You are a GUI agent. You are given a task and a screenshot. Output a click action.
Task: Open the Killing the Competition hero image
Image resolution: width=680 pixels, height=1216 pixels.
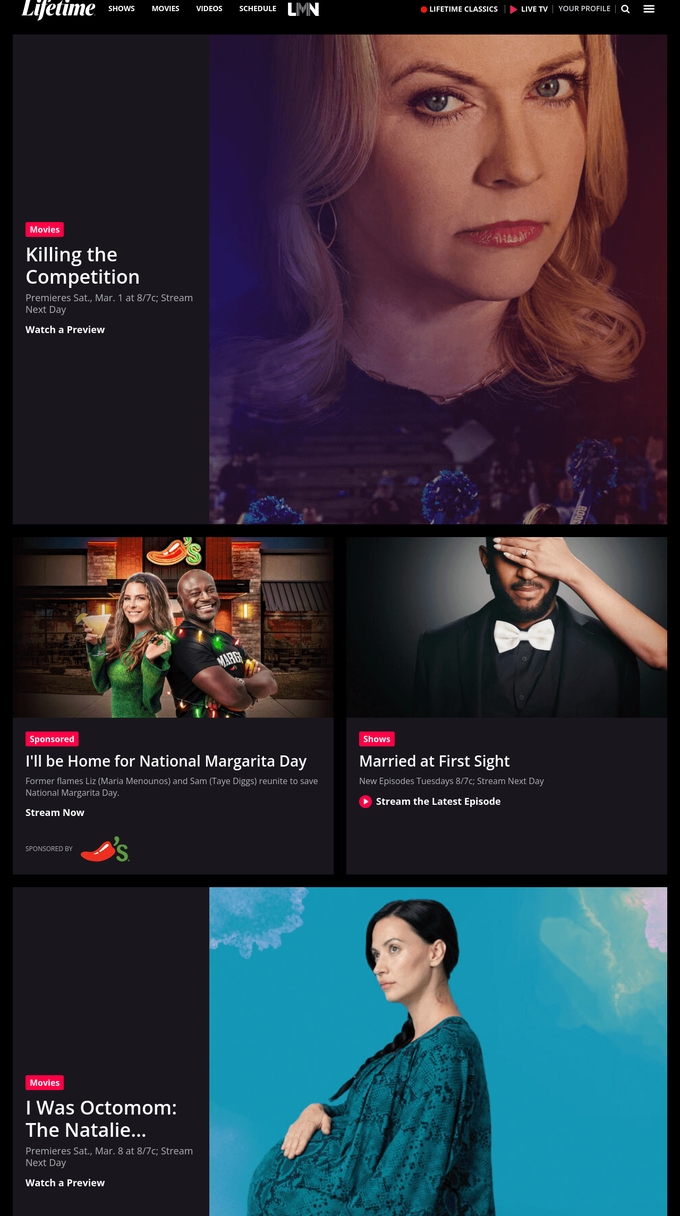[437, 279]
